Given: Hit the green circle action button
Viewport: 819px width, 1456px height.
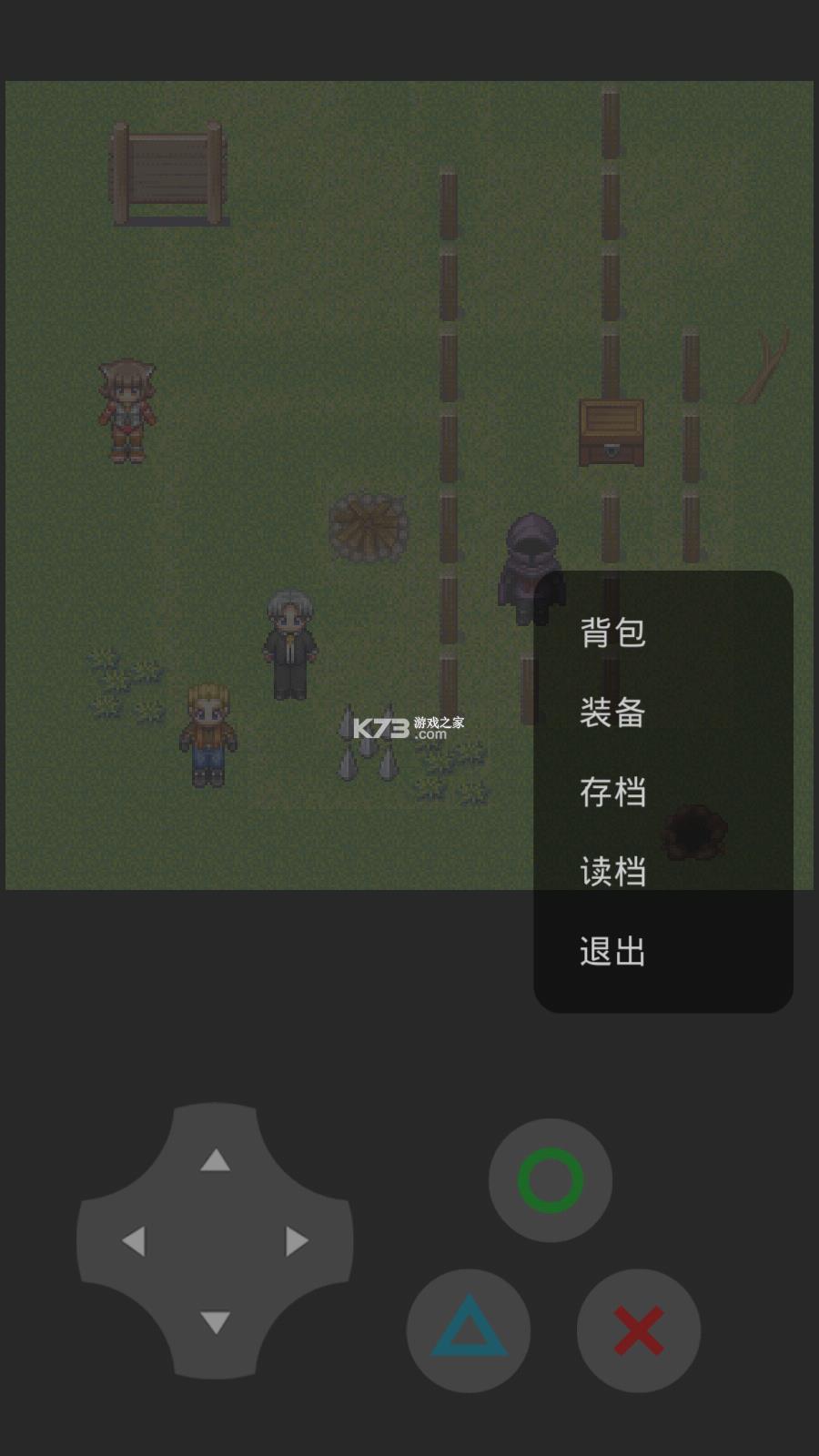Looking at the screenshot, I should 551,1180.
